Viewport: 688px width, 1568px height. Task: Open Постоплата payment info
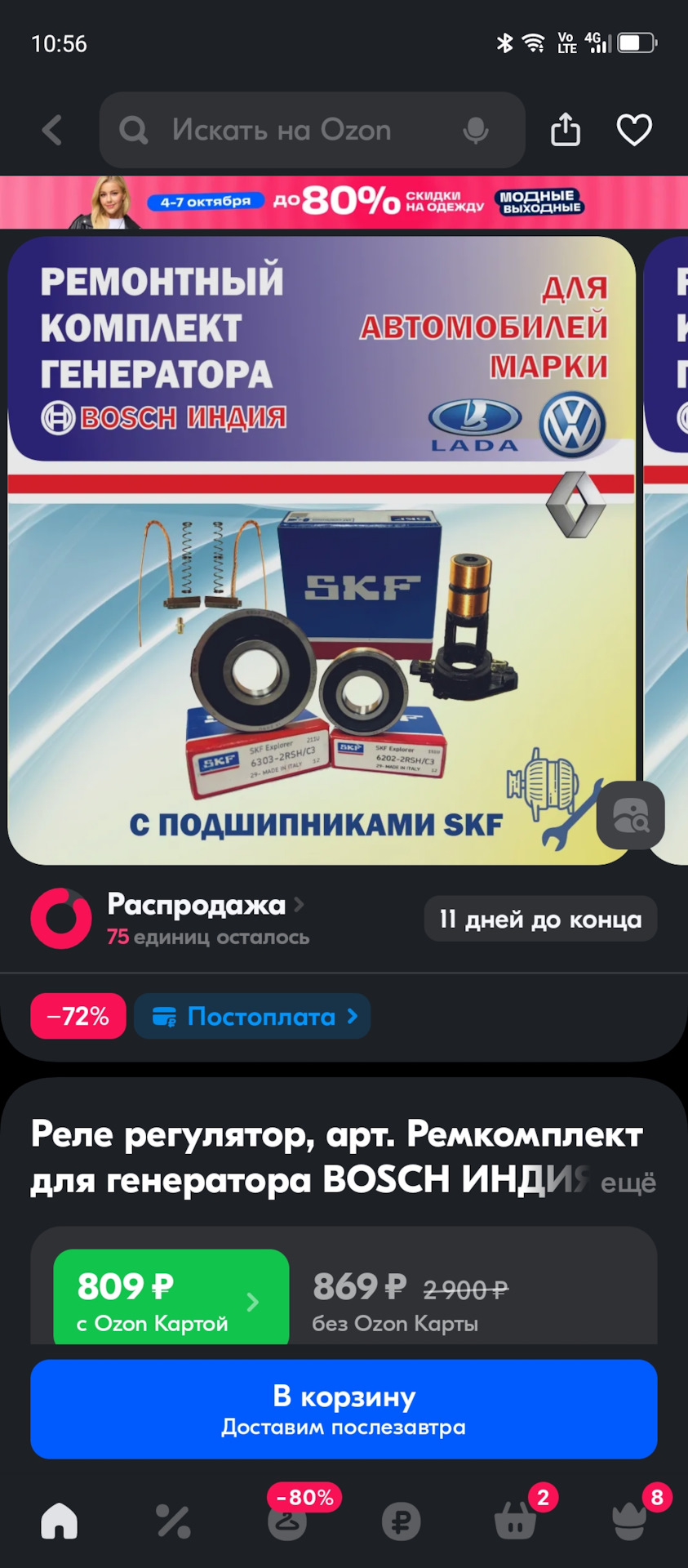[x=252, y=1016]
